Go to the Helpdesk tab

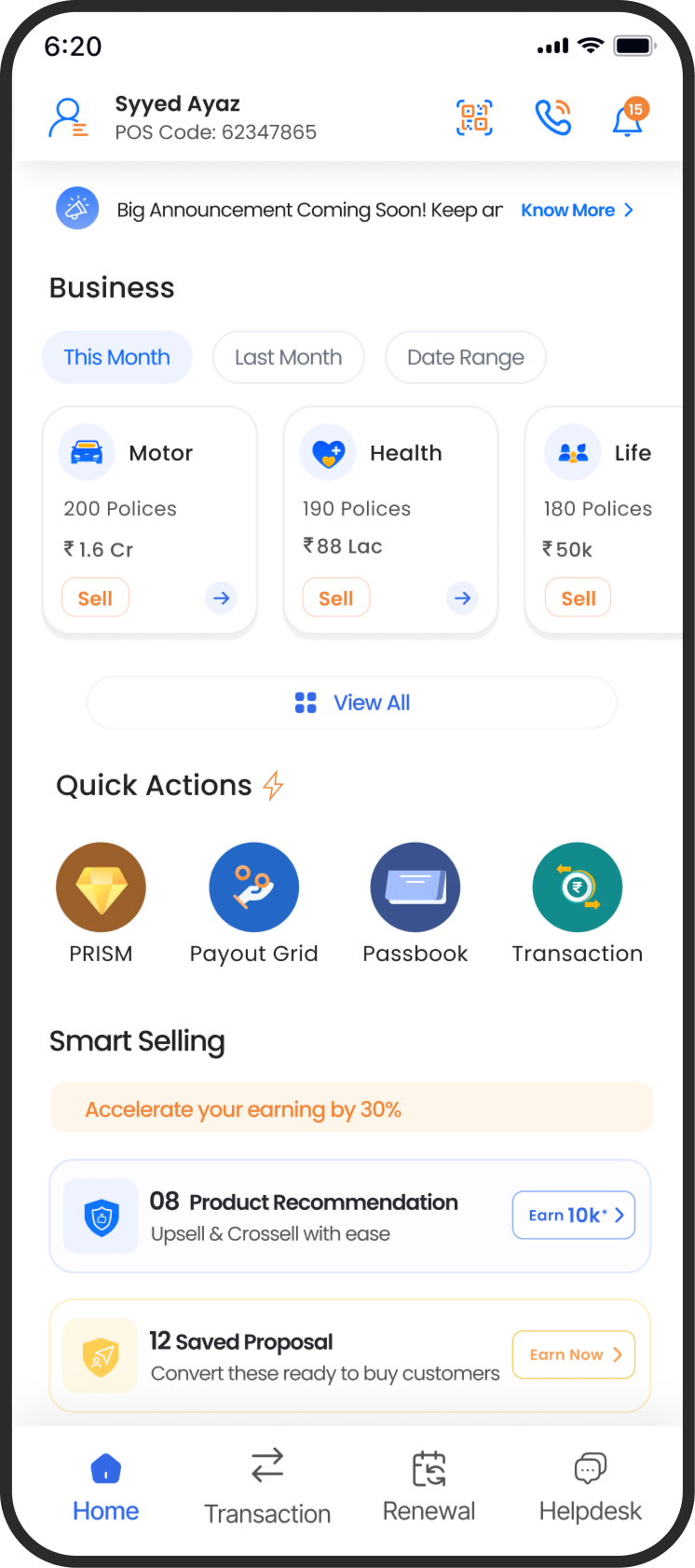click(x=591, y=1486)
